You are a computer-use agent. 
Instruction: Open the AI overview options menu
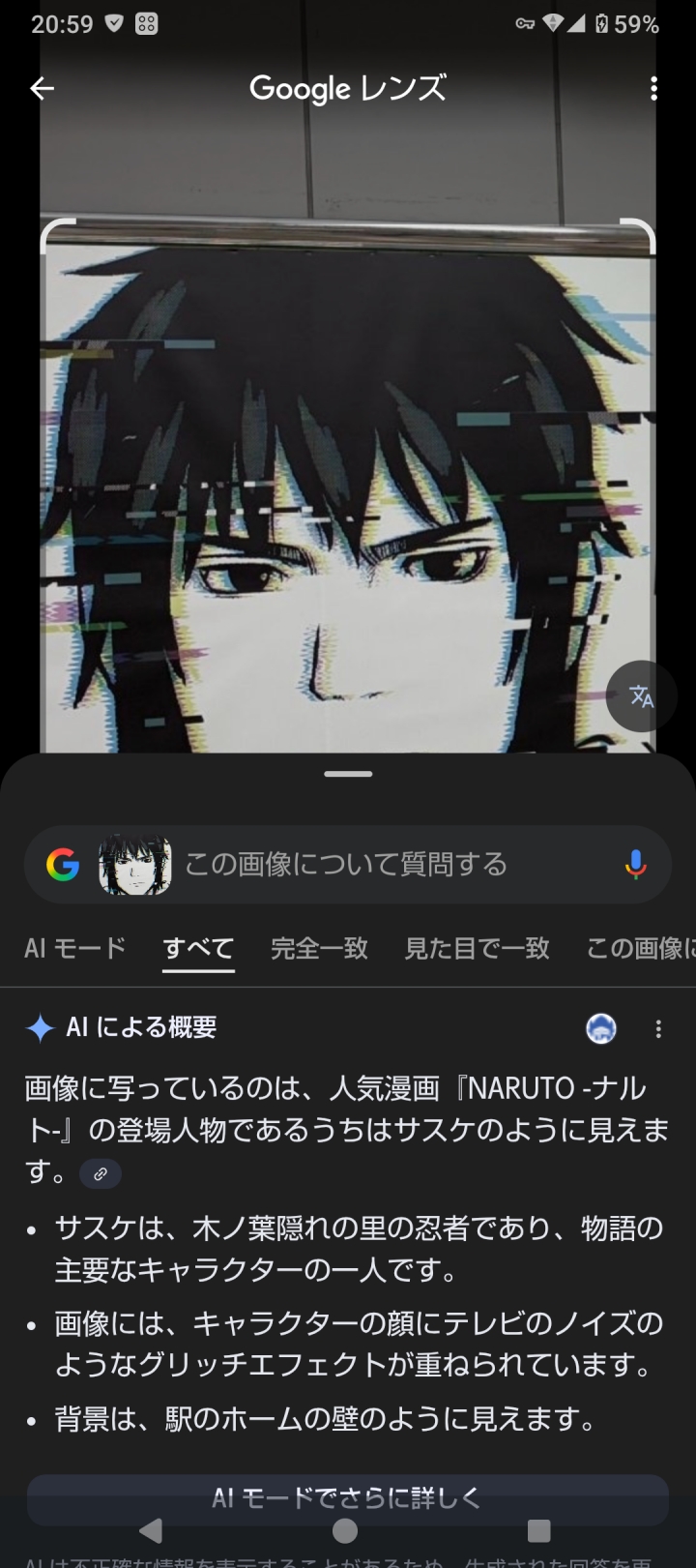click(658, 1028)
